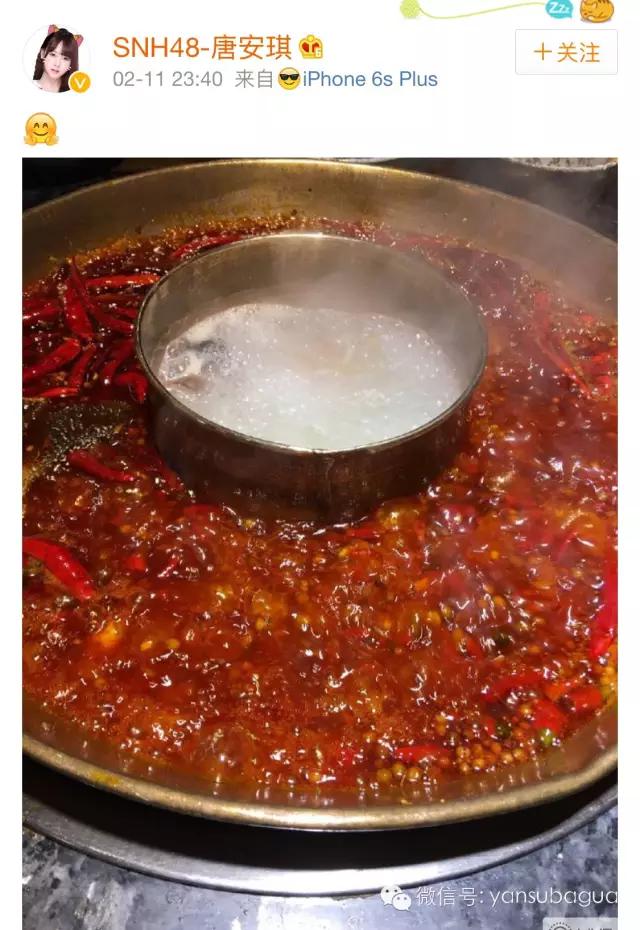This screenshot has width=640, height=930.
Task: Follow SNH48-唐安琪 with the 关注 button
Action: (x=566, y=52)
